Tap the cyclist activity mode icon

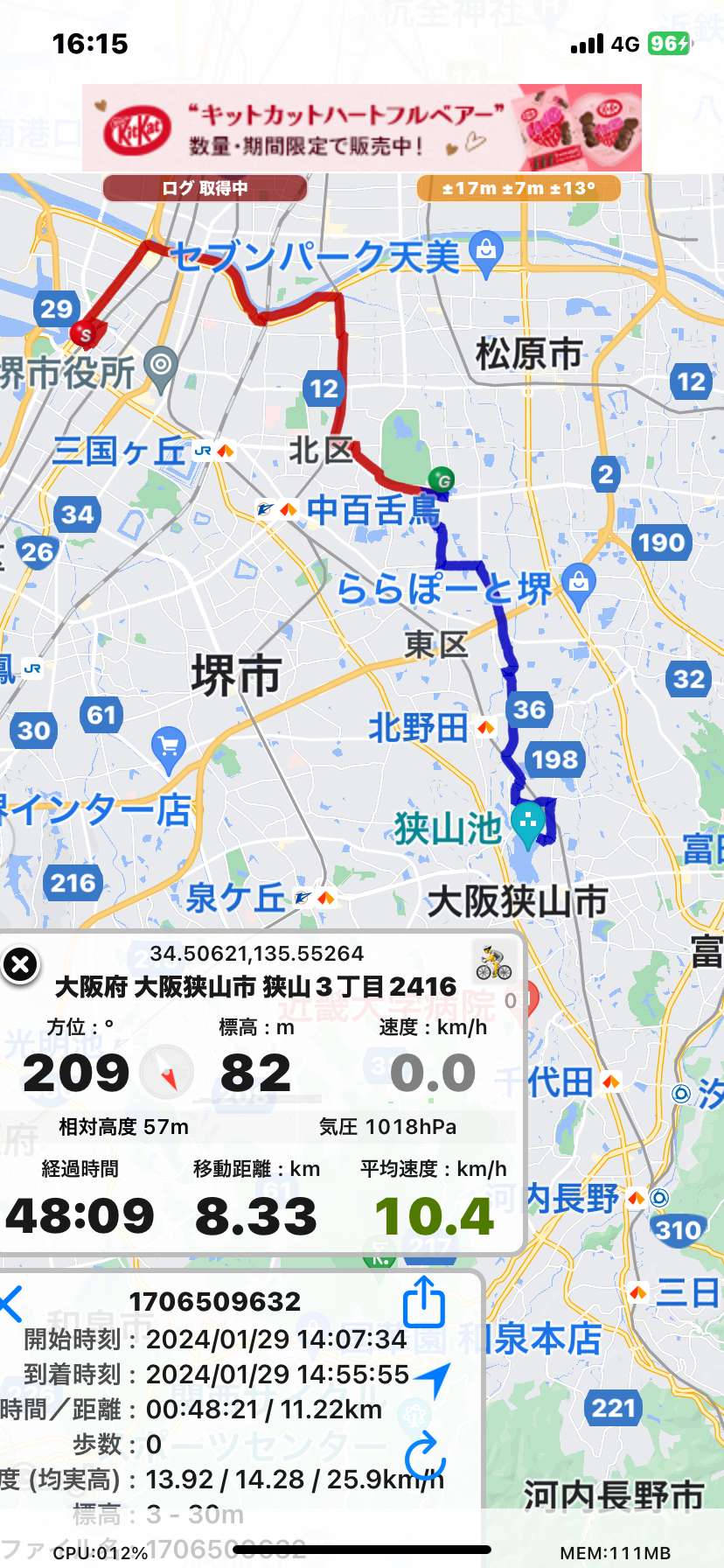[x=494, y=962]
